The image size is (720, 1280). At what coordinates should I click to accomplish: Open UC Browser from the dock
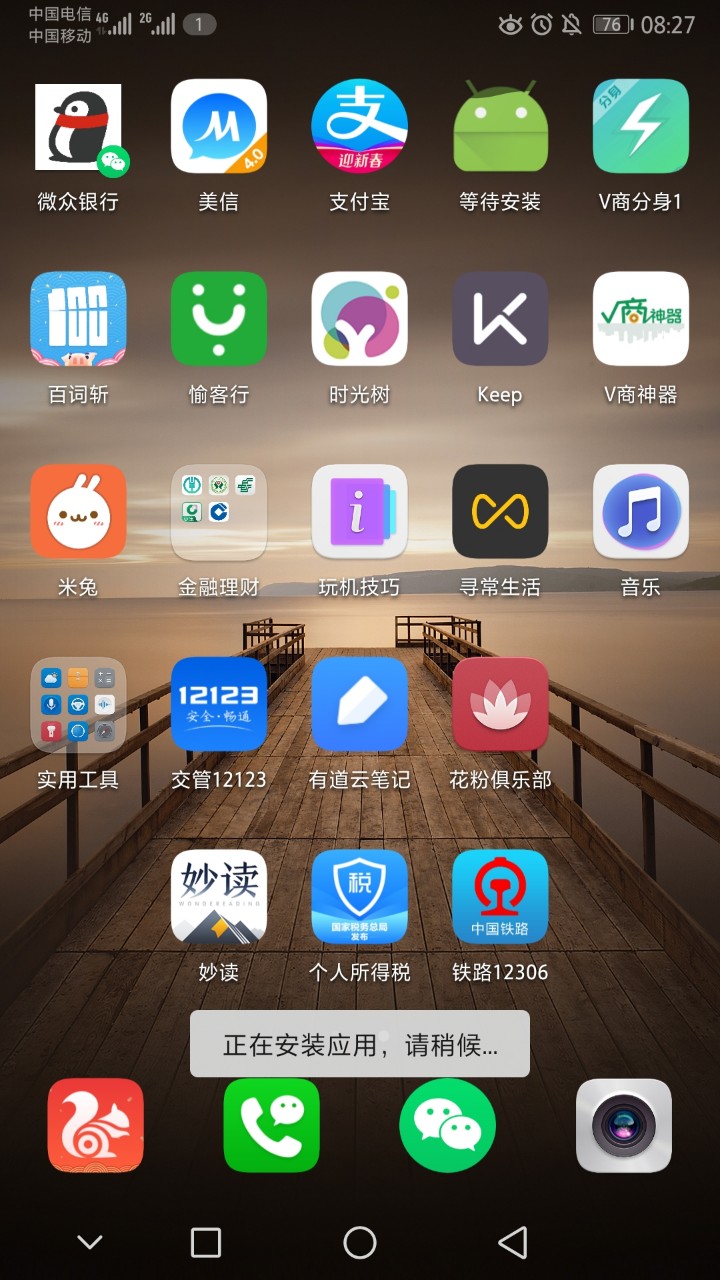pyautogui.click(x=96, y=1125)
